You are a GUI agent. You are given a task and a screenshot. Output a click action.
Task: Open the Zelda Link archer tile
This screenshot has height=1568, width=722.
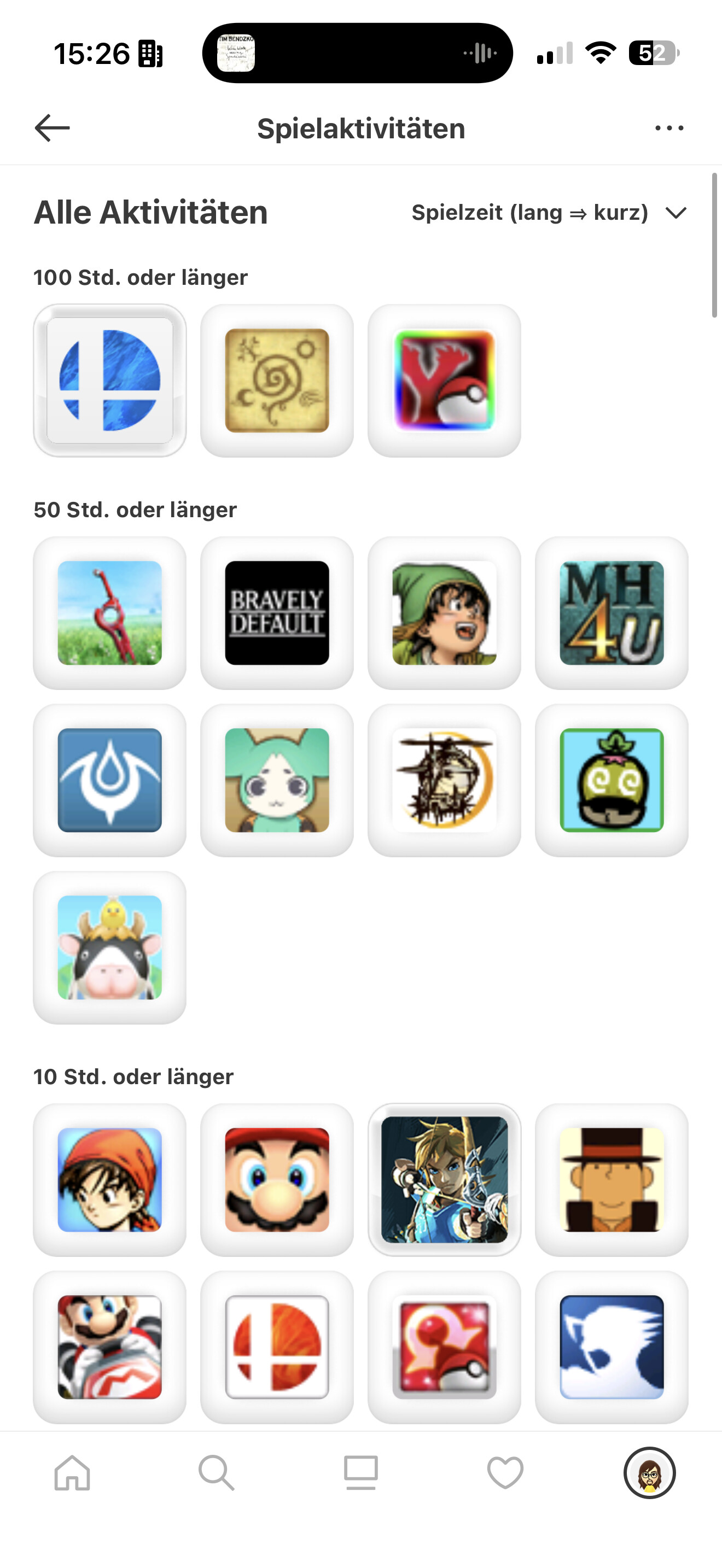(444, 1179)
